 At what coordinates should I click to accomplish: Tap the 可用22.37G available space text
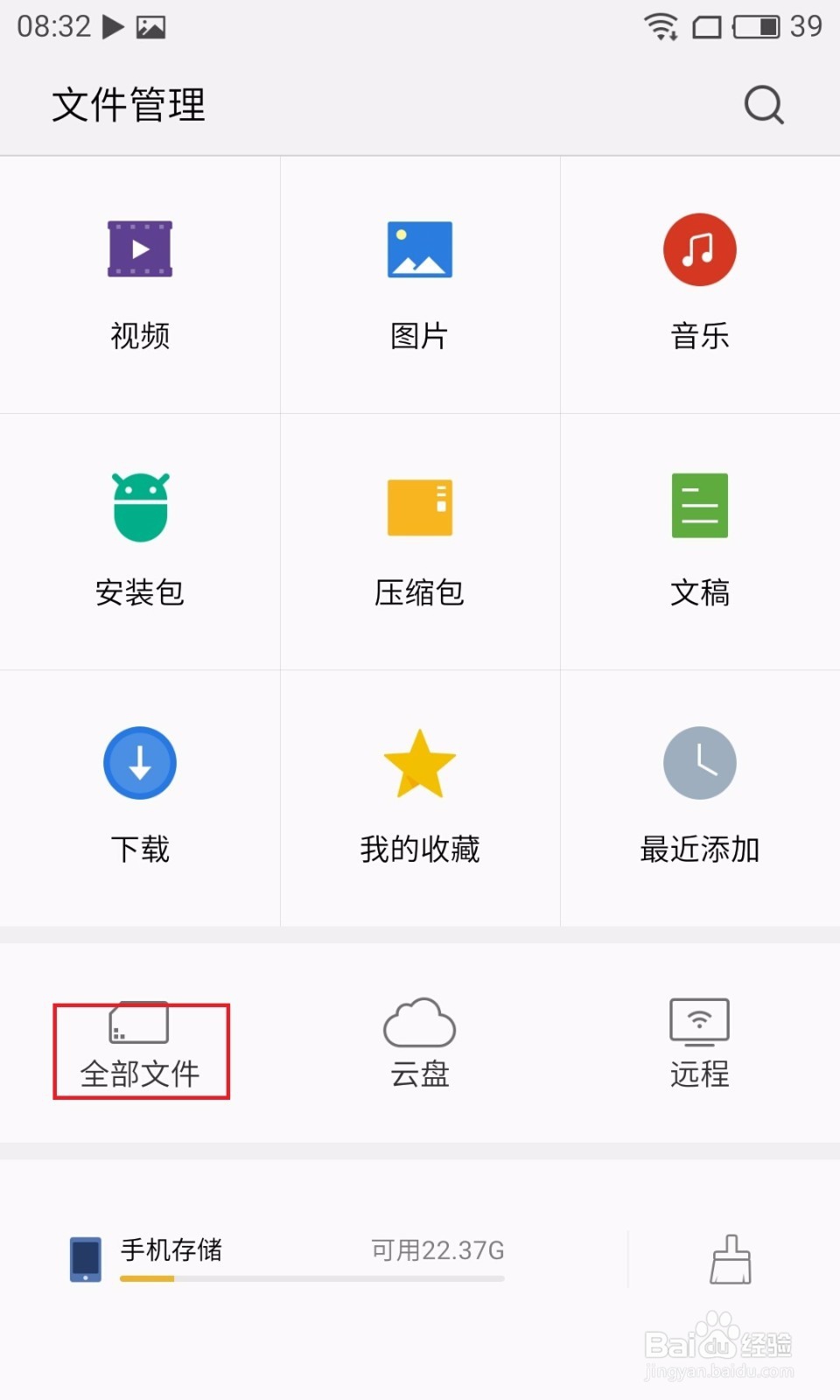click(x=435, y=1251)
